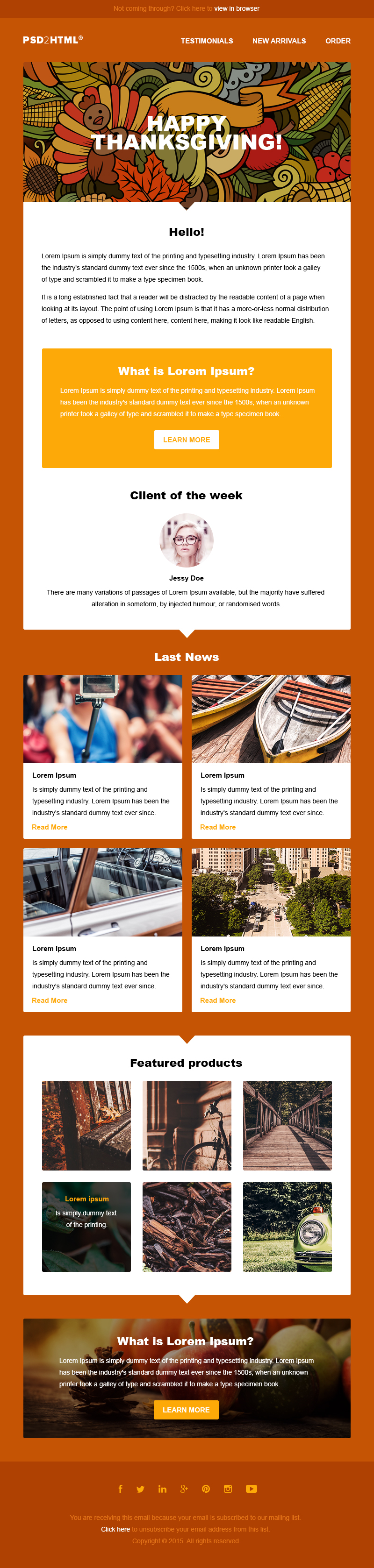Tap Learn More on the dark fruit banner
The image size is (374, 1568).
[x=186, y=1410]
